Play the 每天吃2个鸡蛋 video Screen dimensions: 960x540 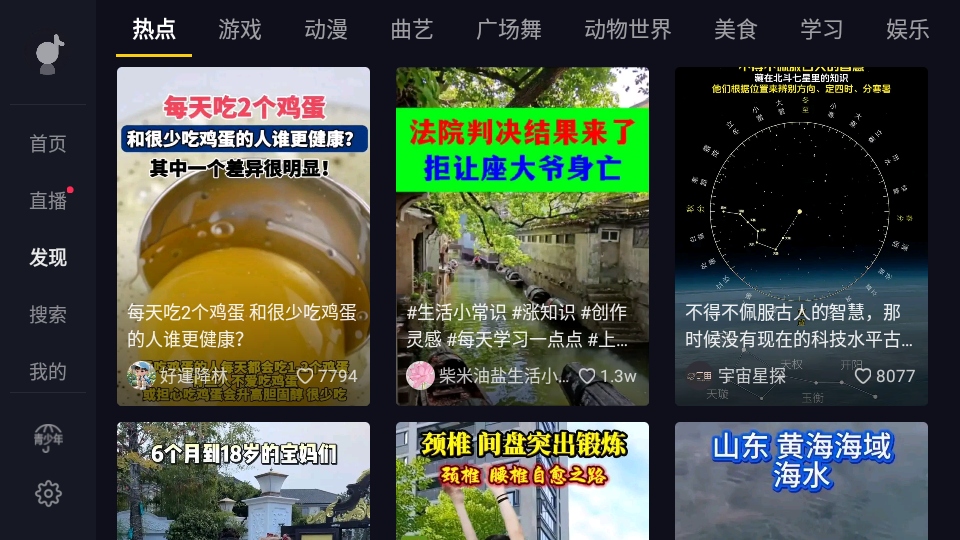click(243, 236)
